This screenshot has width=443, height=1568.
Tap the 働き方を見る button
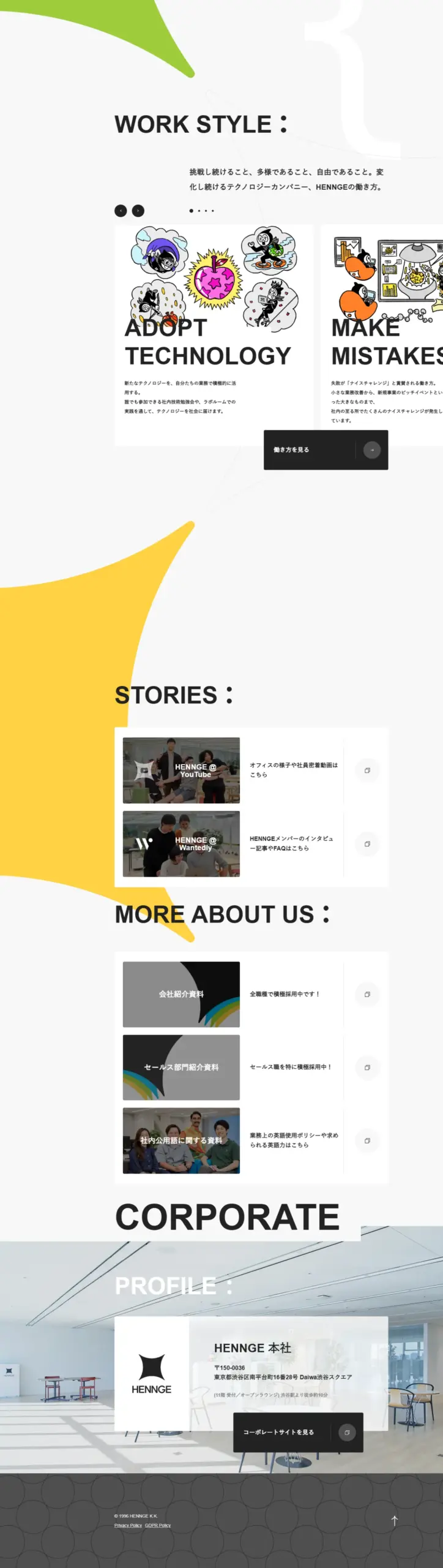pos(326,450)
